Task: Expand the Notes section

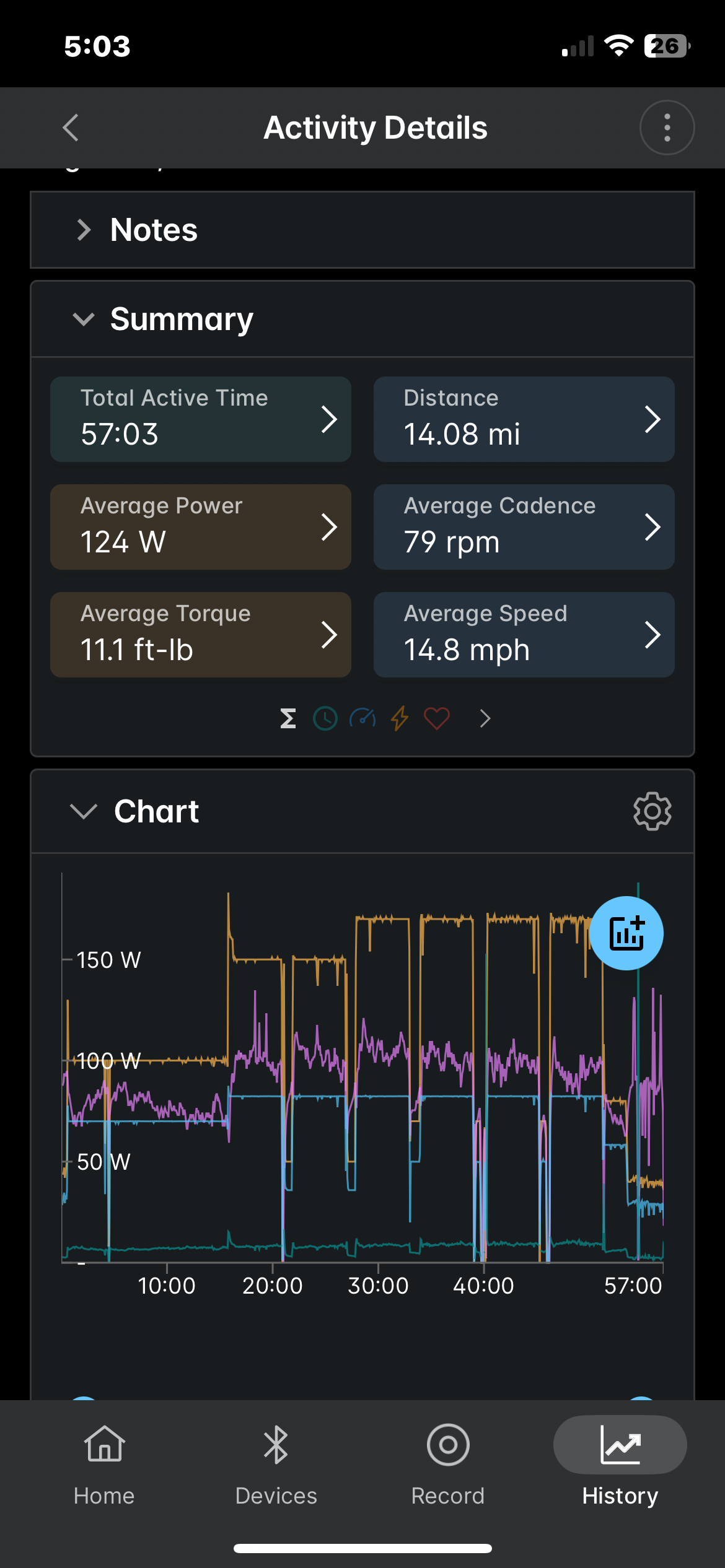Action: click(362, 230)
